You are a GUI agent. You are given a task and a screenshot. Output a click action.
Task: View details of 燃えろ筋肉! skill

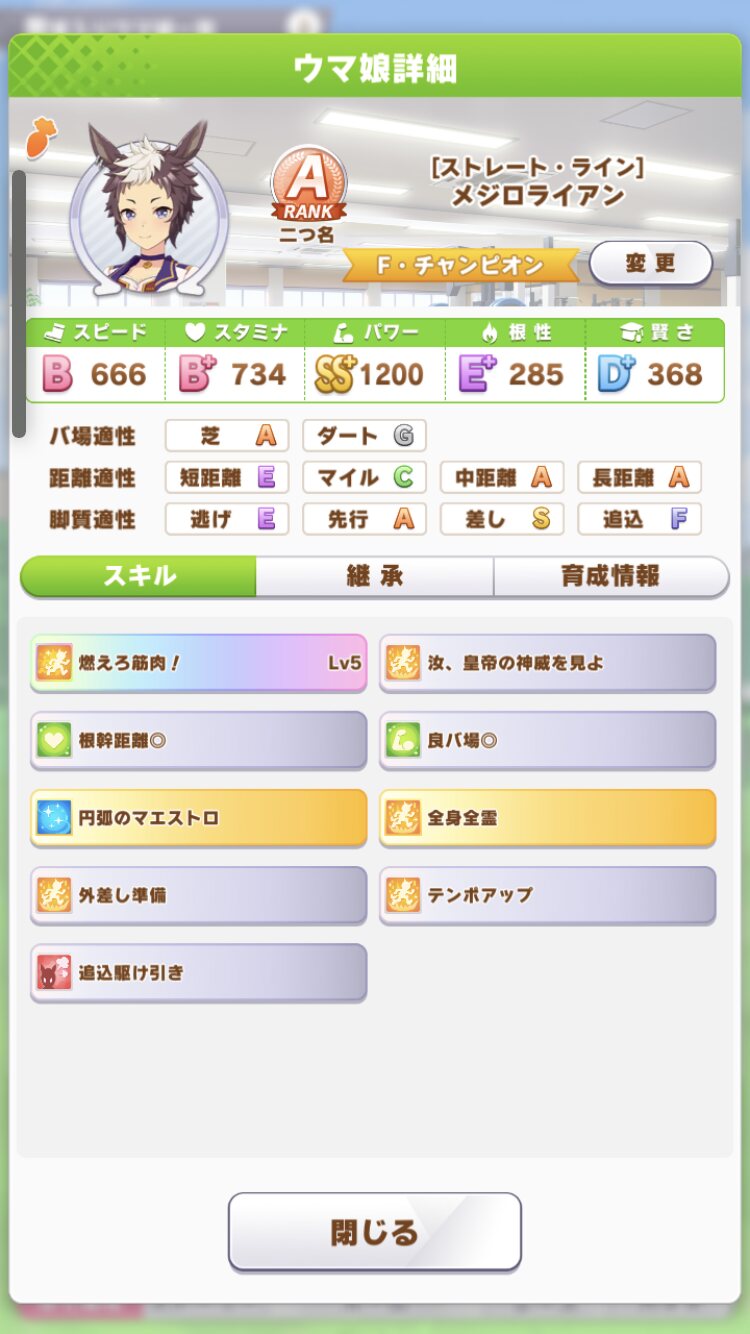click(x=198, y=662)
